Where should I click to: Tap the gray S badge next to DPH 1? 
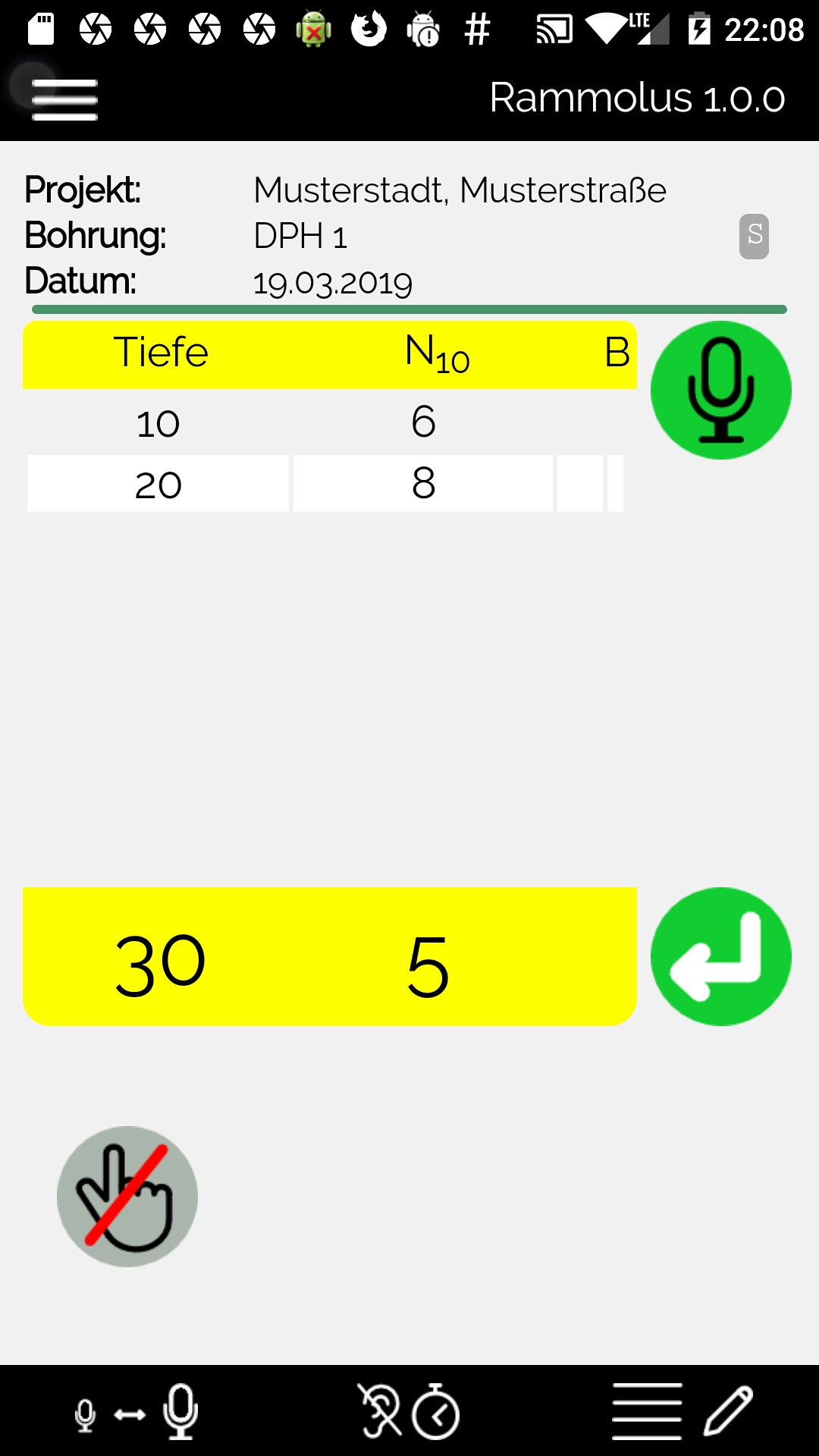click(x=754, y=237)
